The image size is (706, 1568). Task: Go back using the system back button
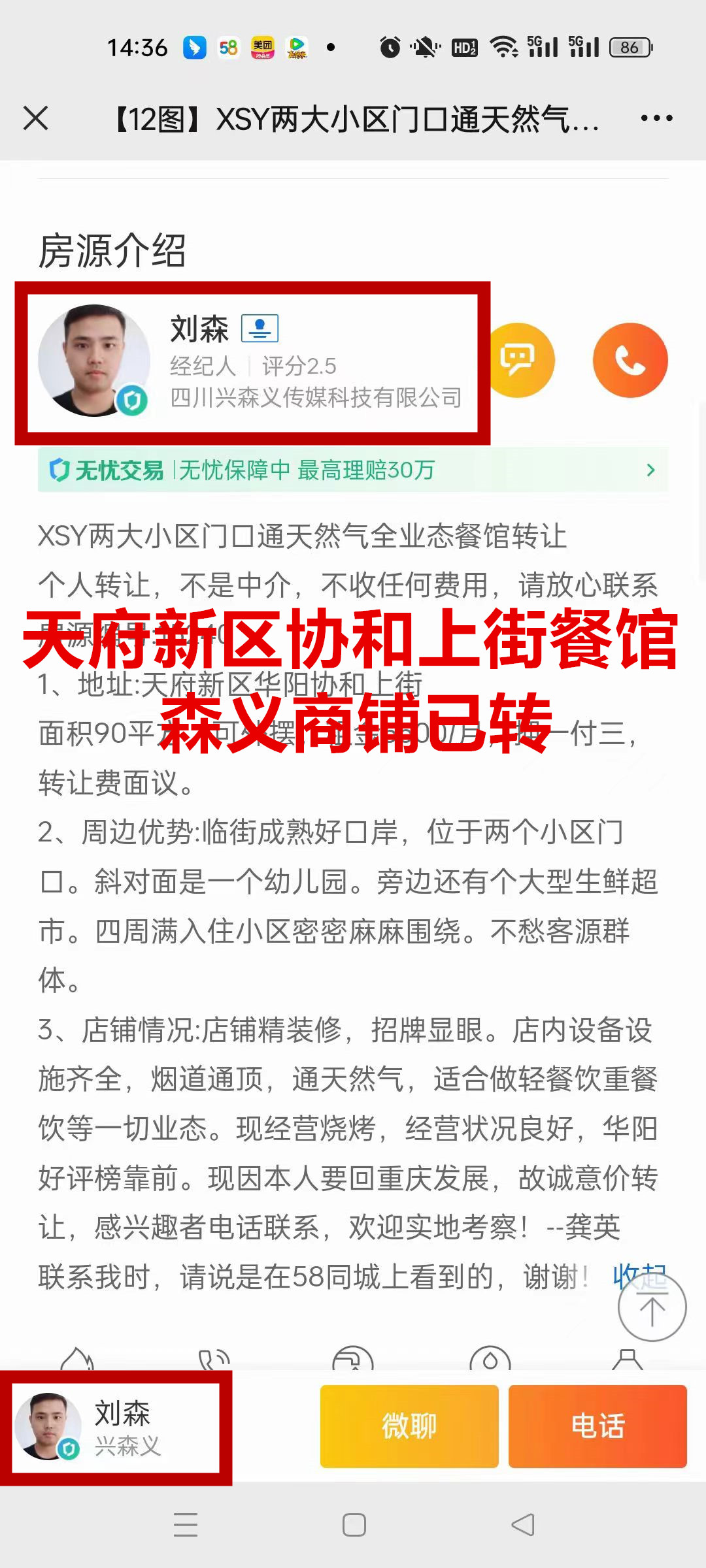[x=523, y=1525]
